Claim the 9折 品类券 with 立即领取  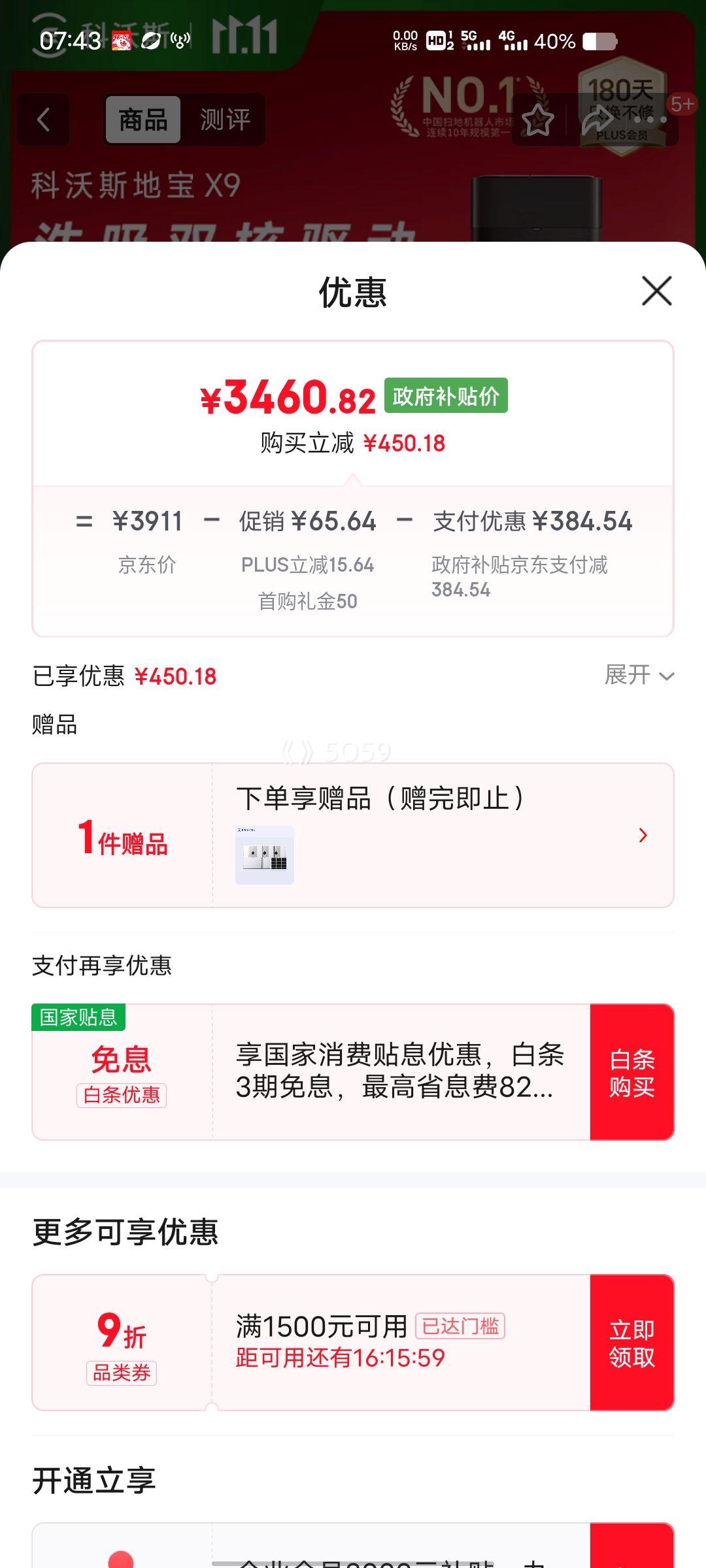click(x=631, y=1343)
